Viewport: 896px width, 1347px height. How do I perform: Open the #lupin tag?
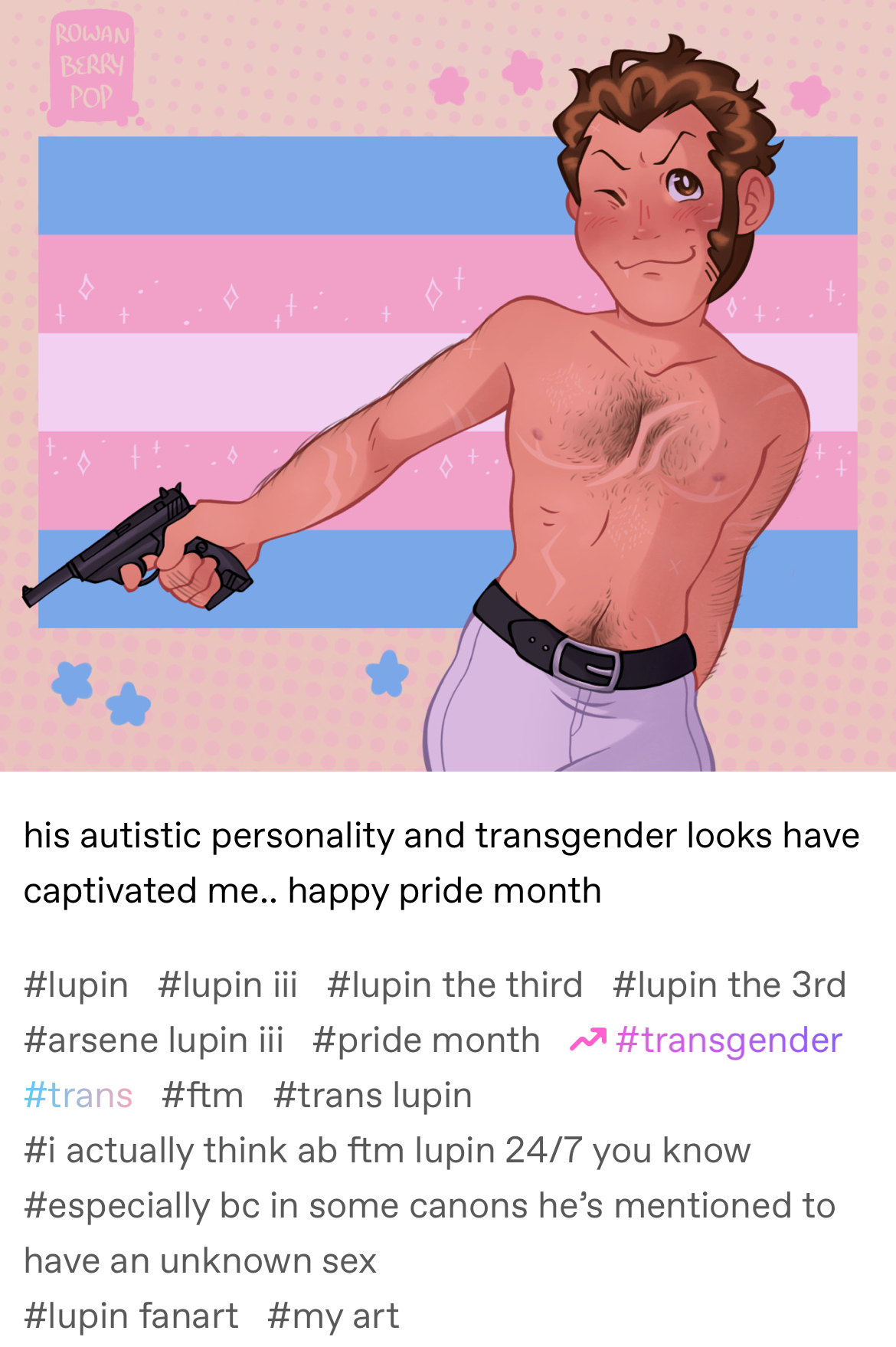coord(76,985)
